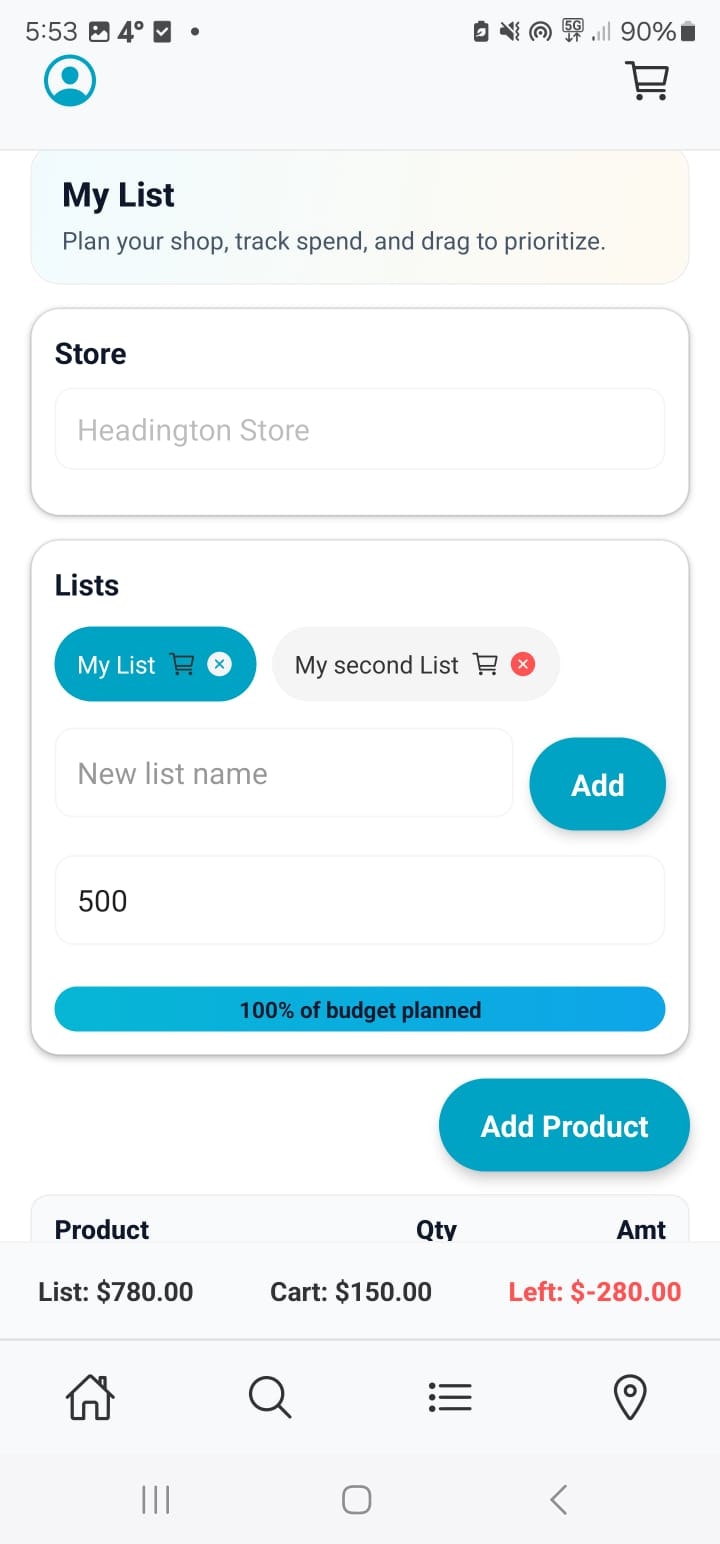Tap the cart icon inside My List chip
This screenshot has width=720, height=1544.
click(x=182, y=663)
